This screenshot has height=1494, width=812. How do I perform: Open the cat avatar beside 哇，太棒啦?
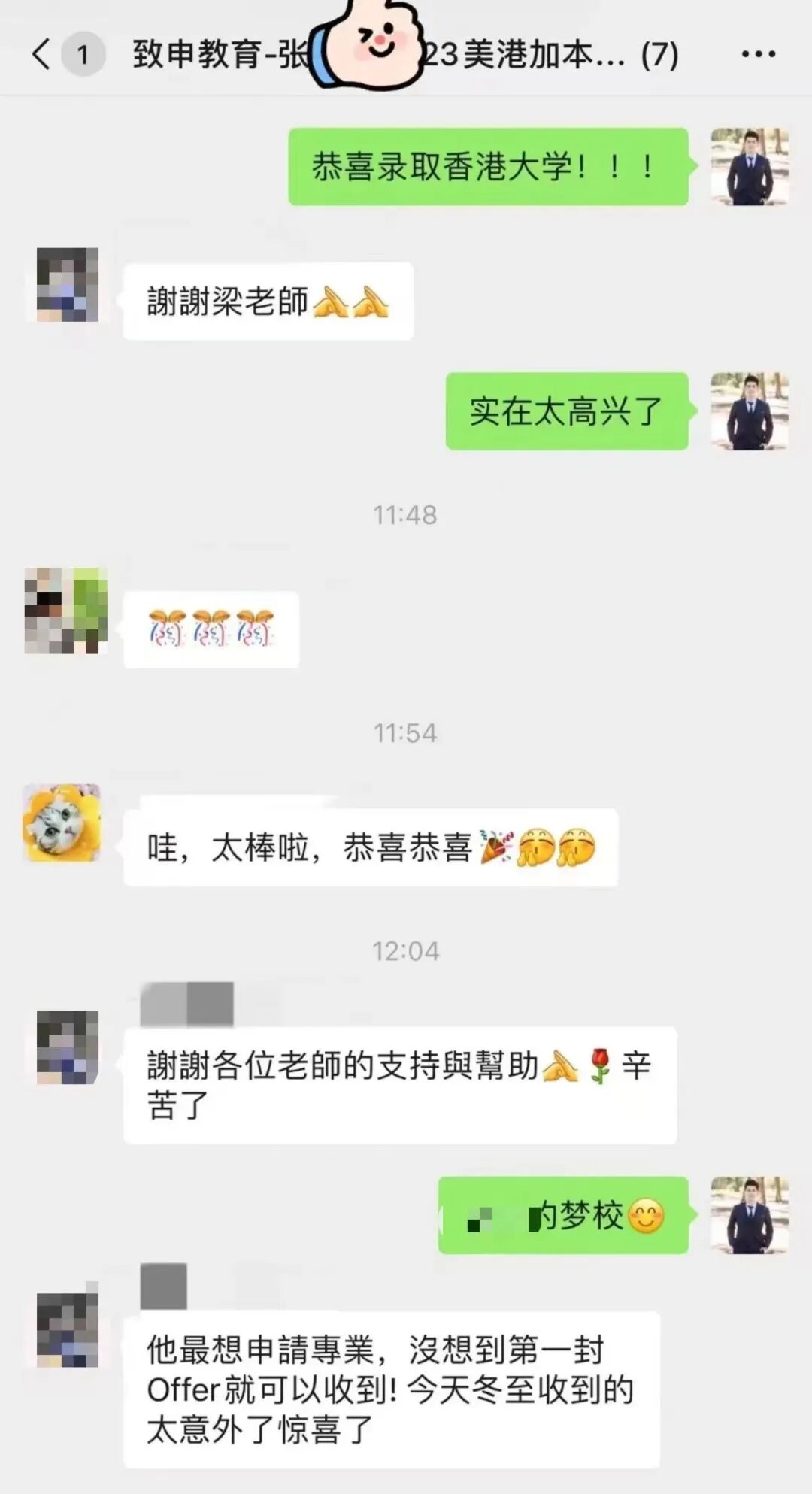pos(62,823)
